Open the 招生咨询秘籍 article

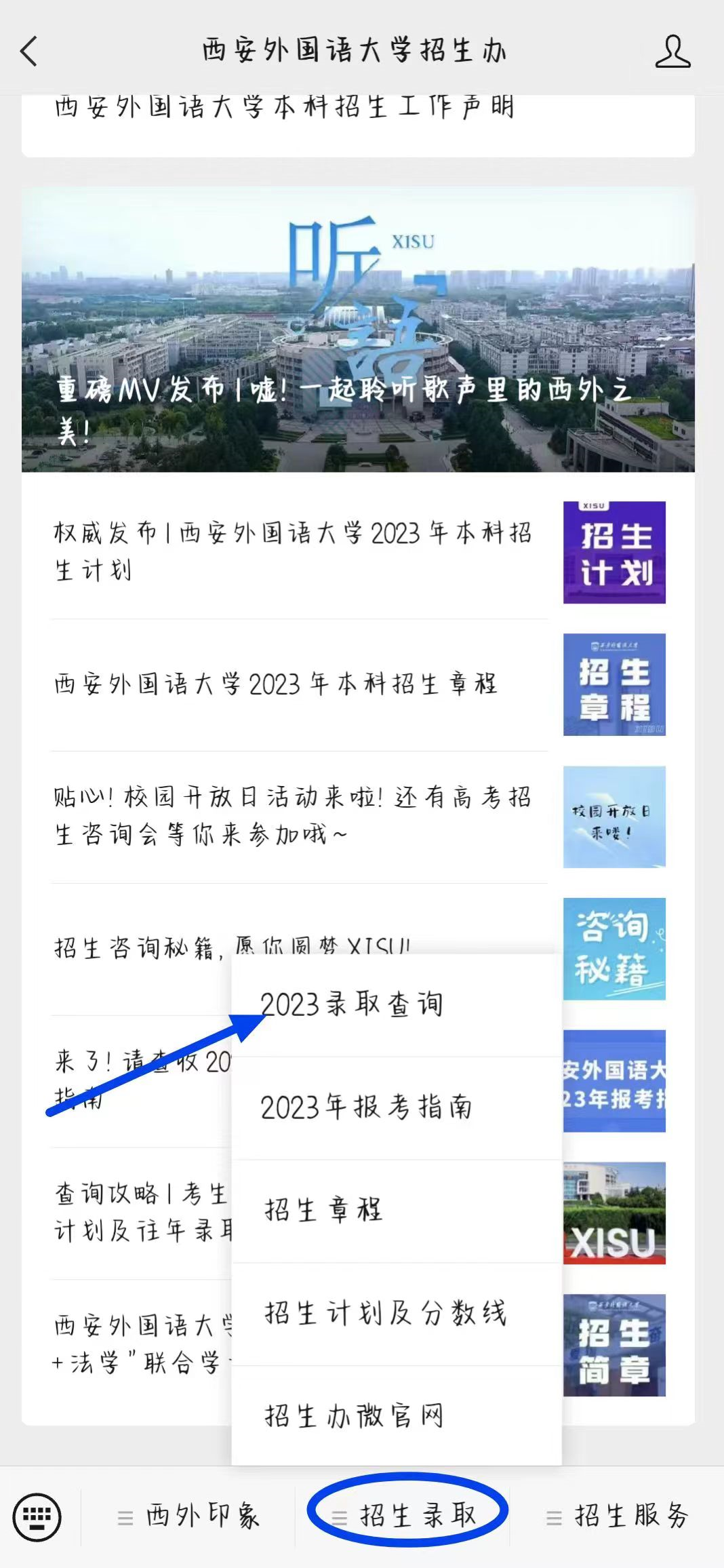tap(136, 948)
